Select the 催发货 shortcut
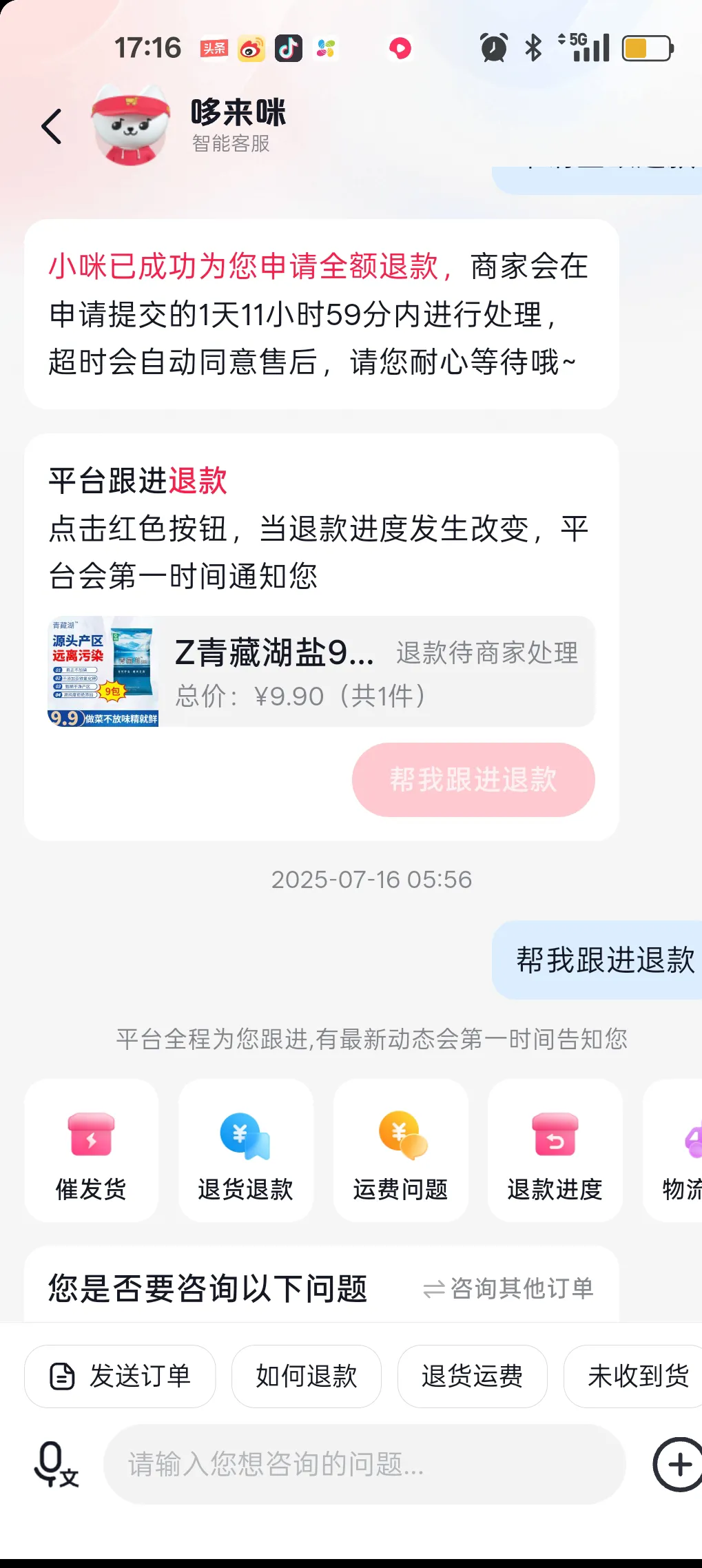The image size is (702, 1568). 91,1151
